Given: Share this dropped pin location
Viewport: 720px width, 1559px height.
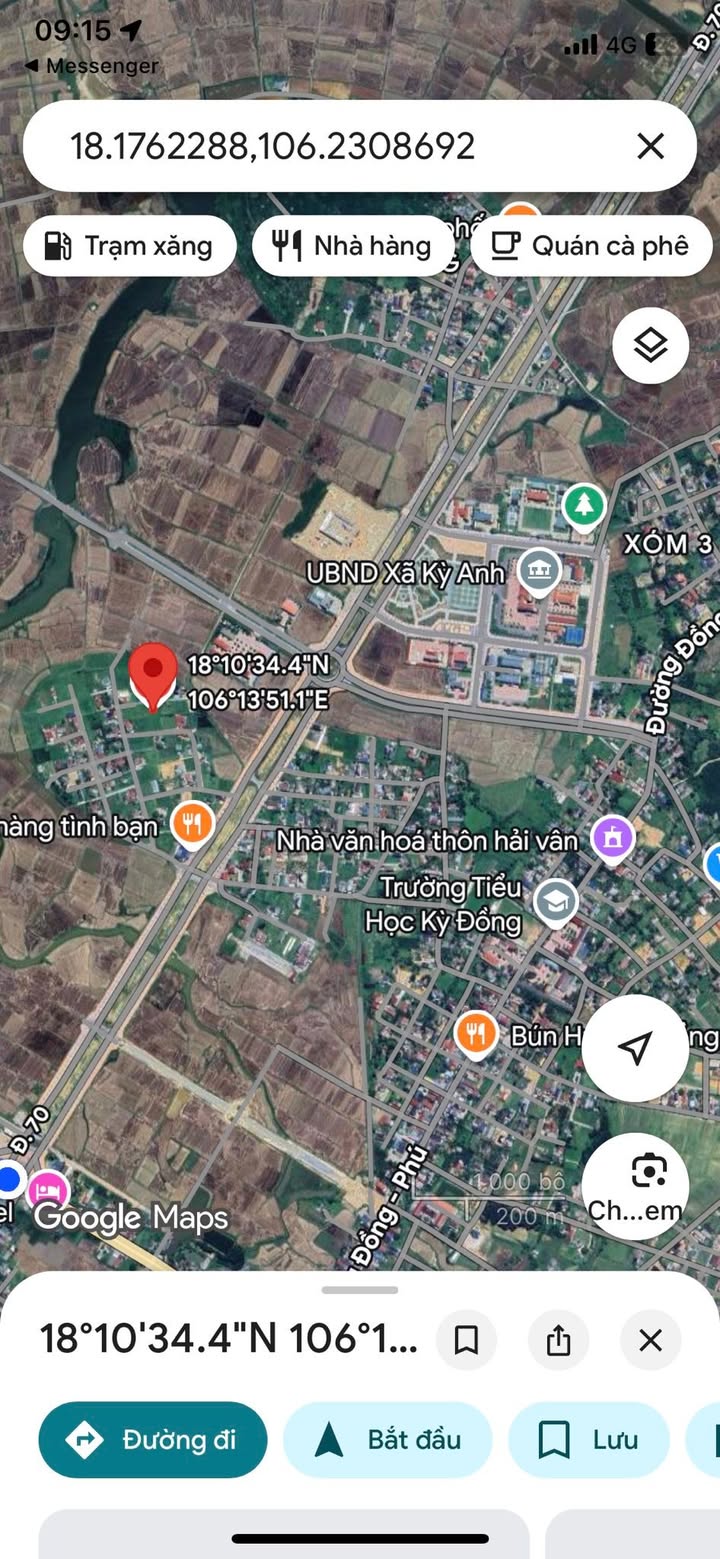Looking at the screenshot, I should (x=558, y=1340).
